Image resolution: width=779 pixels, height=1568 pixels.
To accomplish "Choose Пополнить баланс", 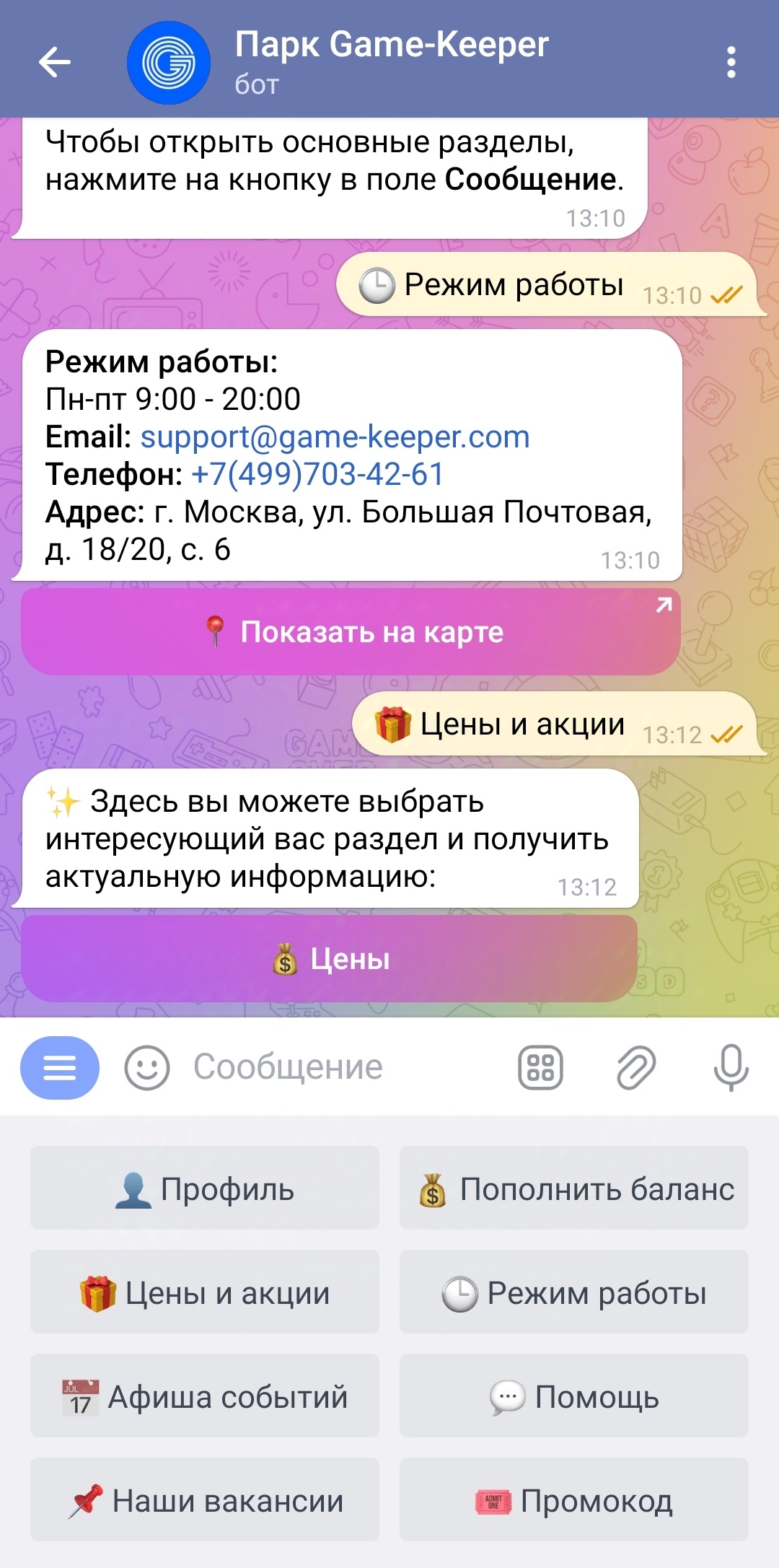I will 574,1188.
